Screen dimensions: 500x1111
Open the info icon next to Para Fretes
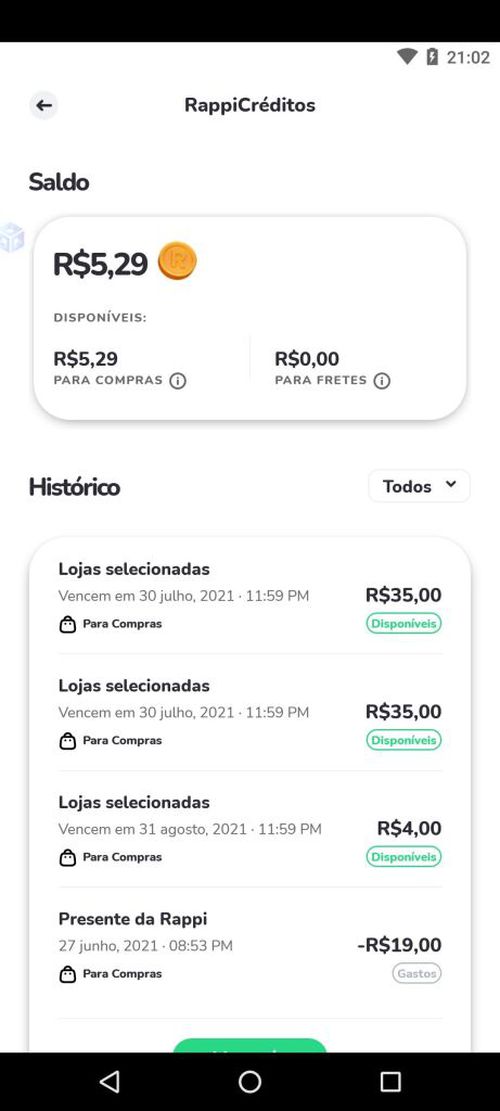click(x=382, y=381)
